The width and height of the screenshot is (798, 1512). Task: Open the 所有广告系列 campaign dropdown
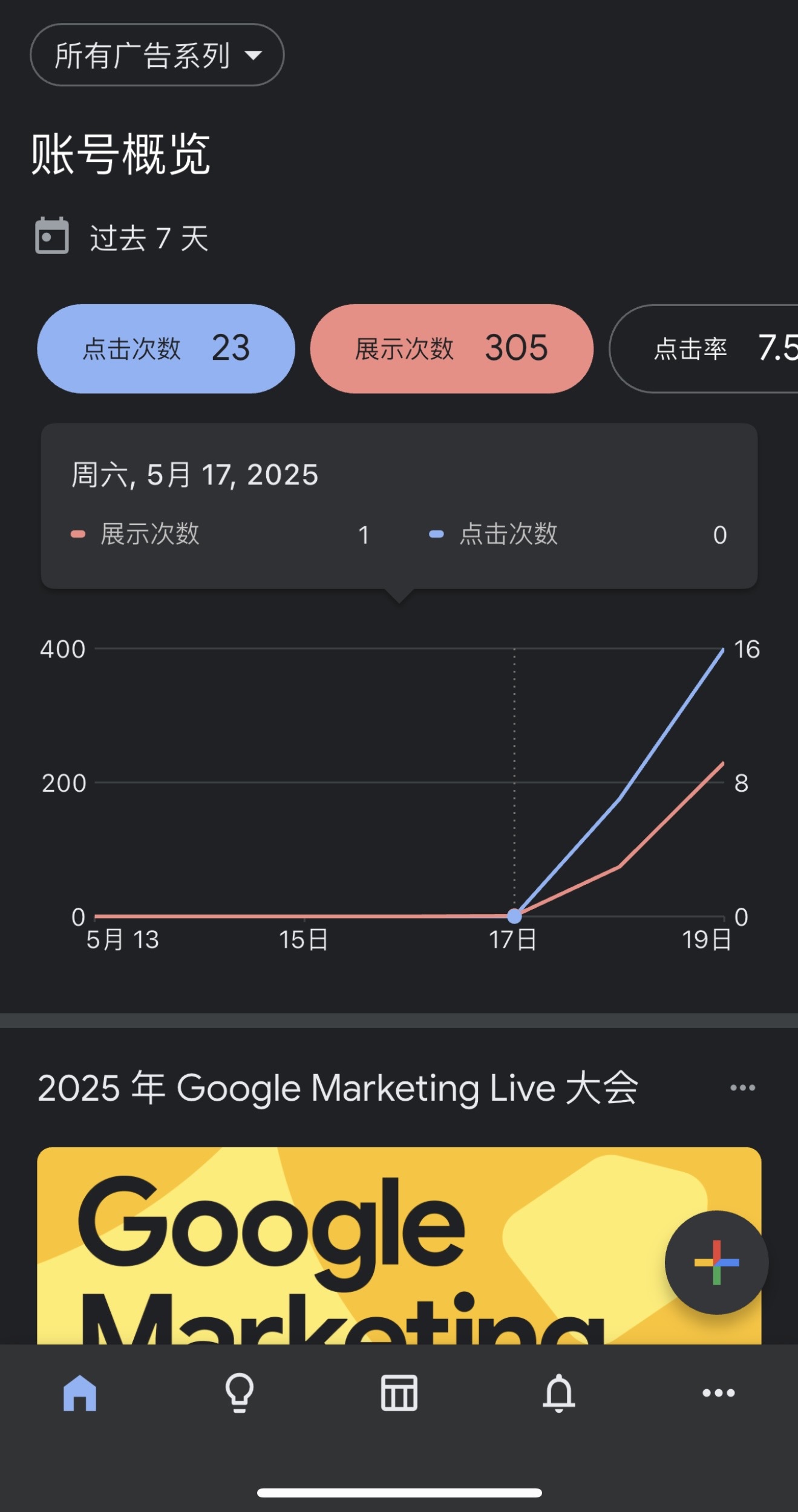click(x=157, y=55)
